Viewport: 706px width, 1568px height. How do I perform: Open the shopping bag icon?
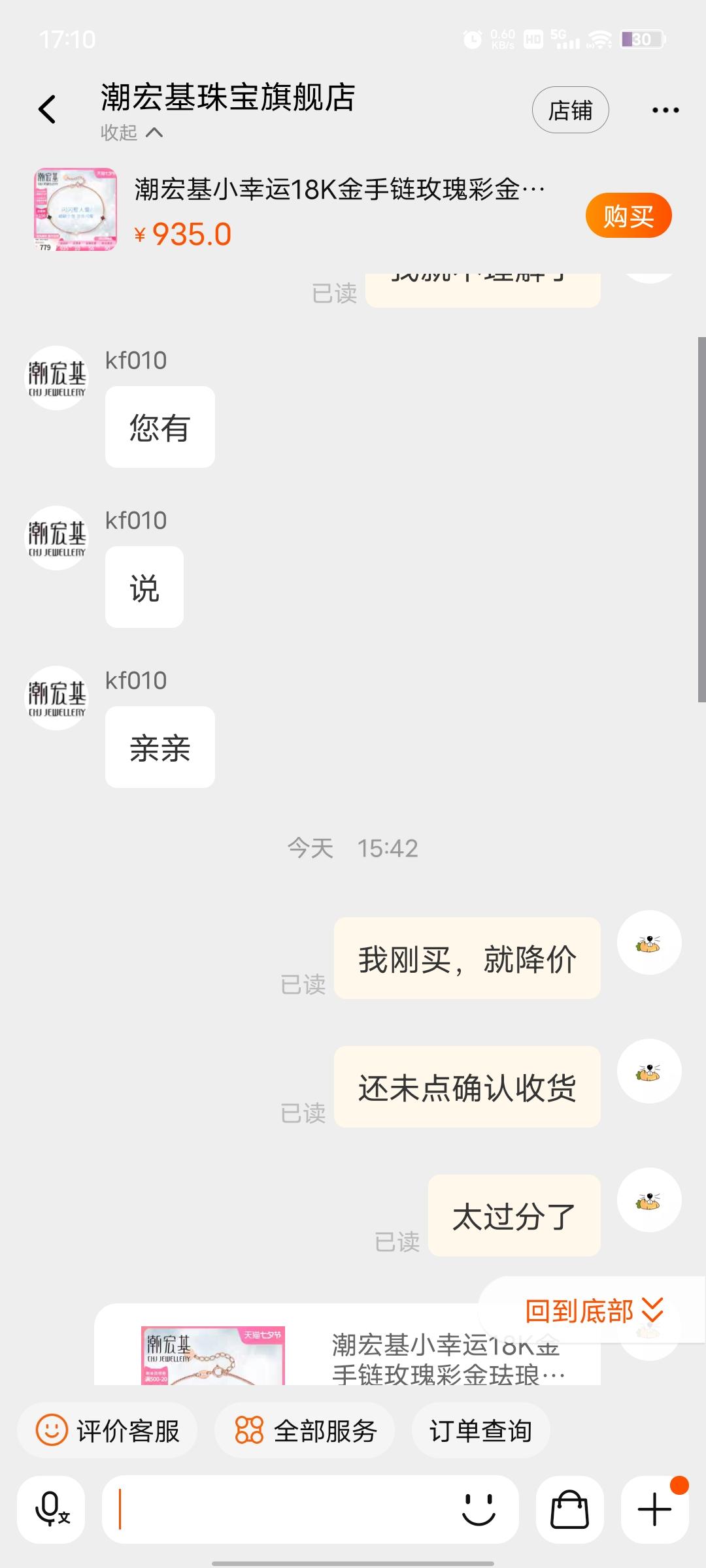click(x=569, y=1510)
